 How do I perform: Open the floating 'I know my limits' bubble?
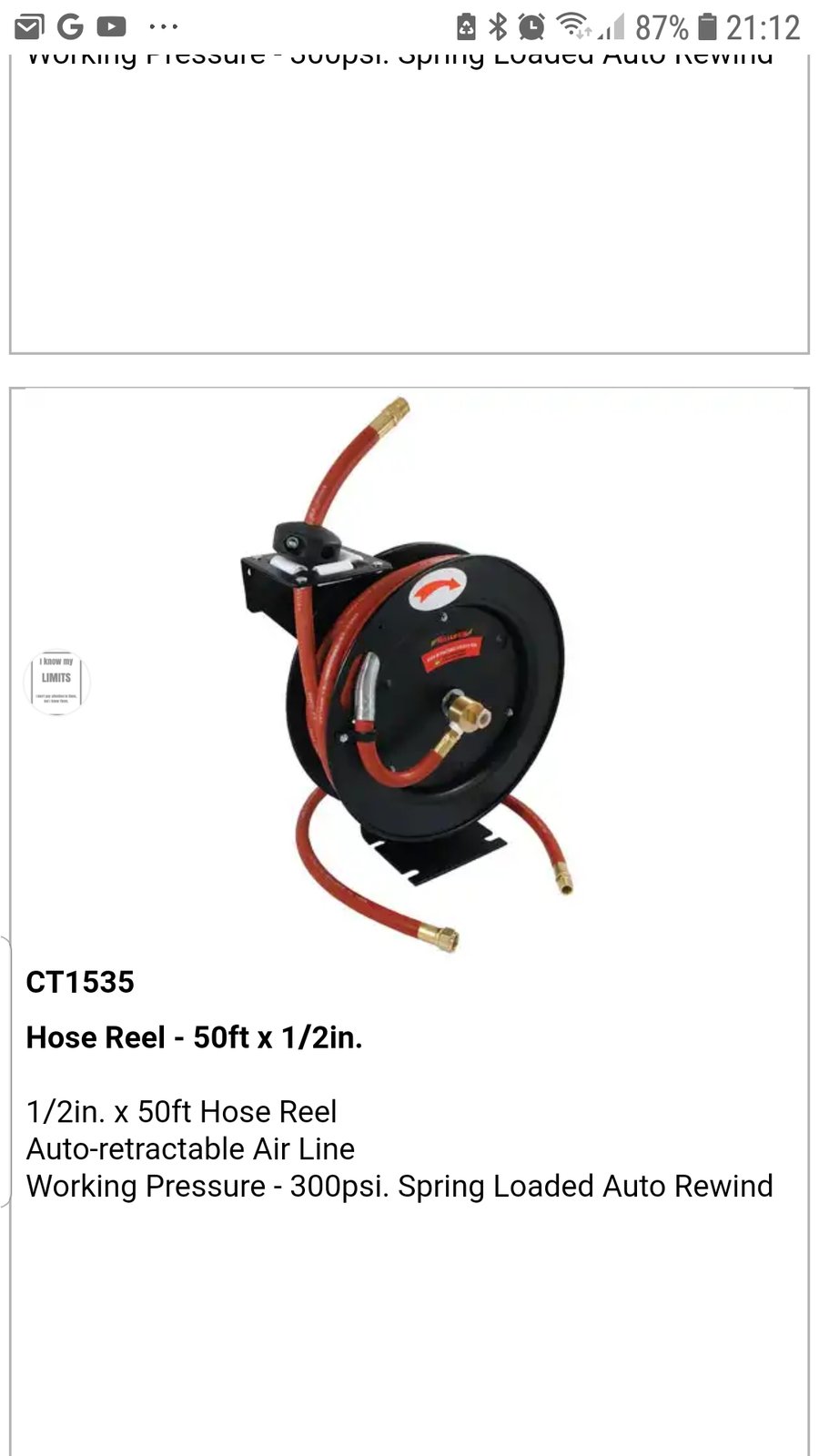coord(56,682)
